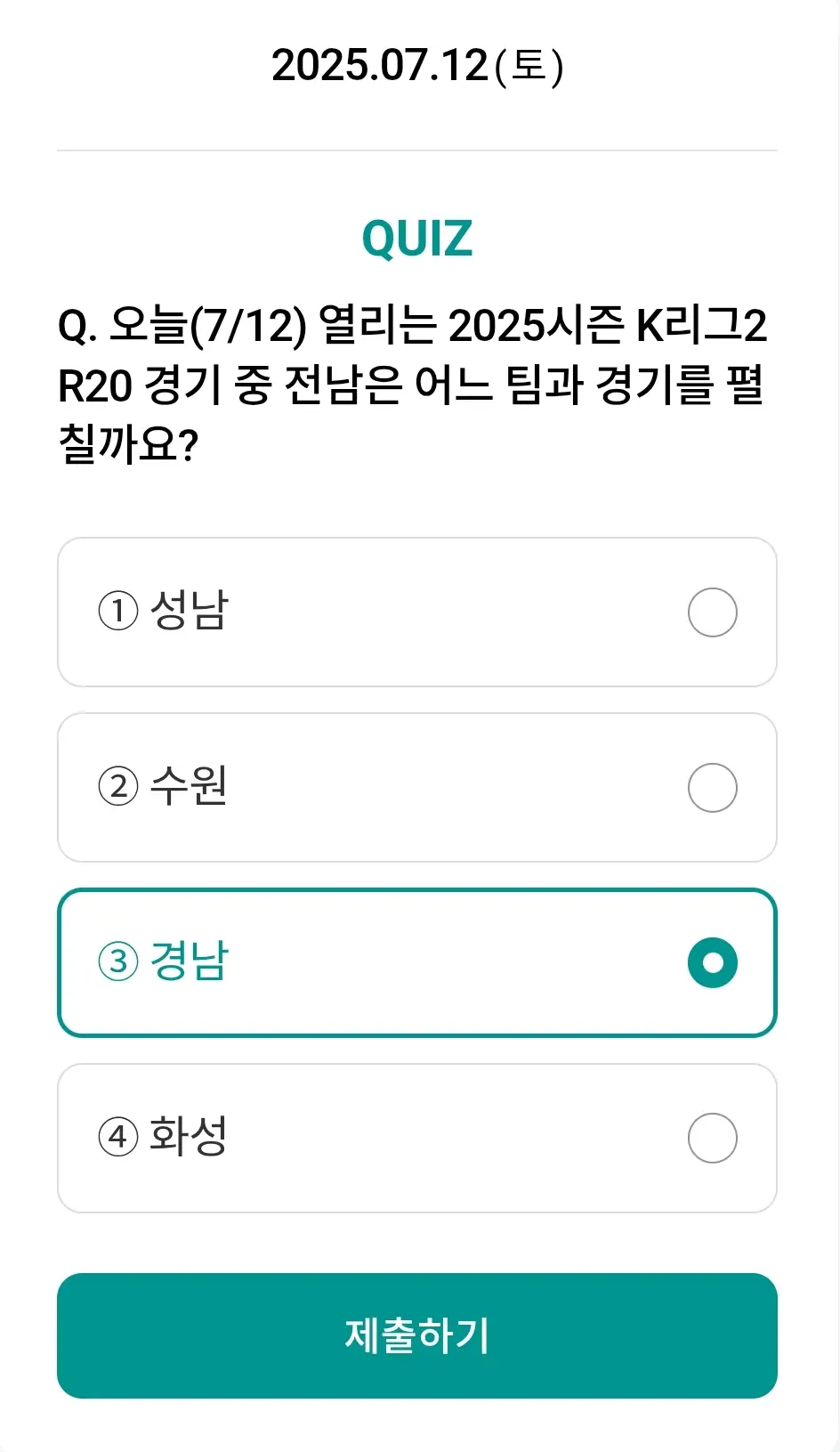Viewport: 840px width, 1452px height.
Task: Choose answer option ② 수원
Action: [x=418, y=787]
